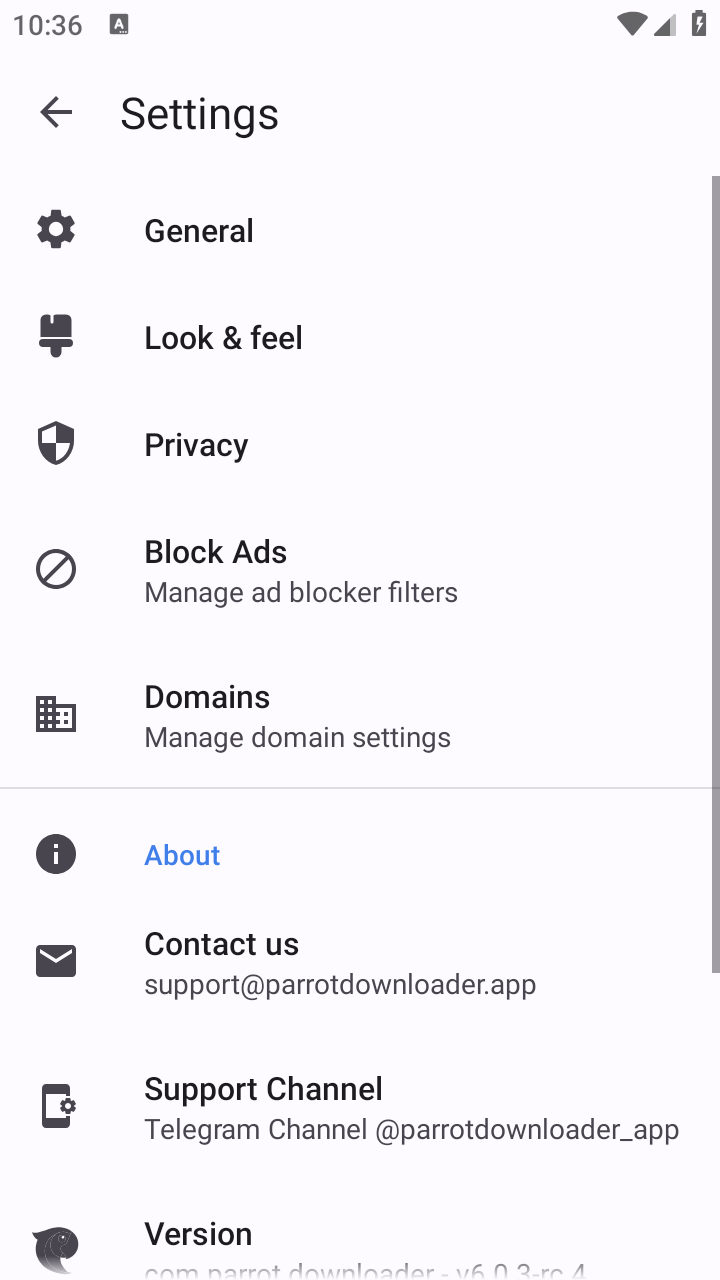The image size is (720, 1280).
Task: Open Domains to manage domain settings
Action: 297,714
